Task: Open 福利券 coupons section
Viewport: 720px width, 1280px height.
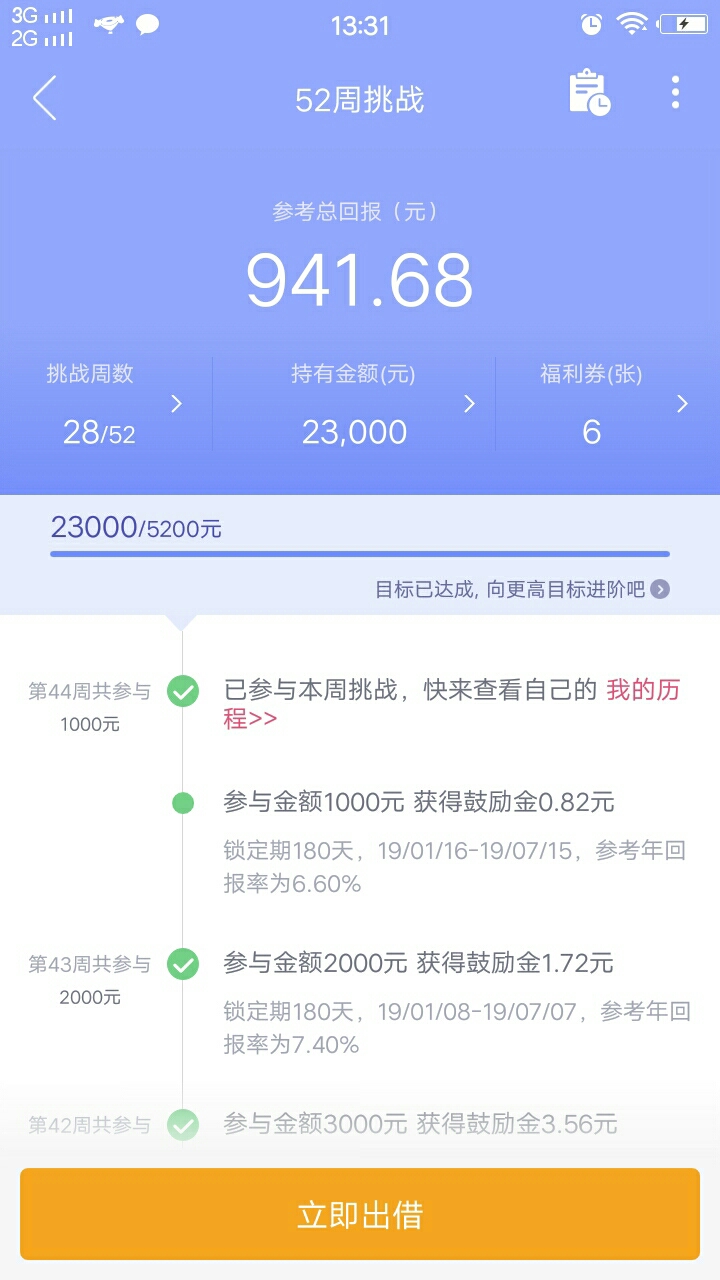Action: (608, 404)
